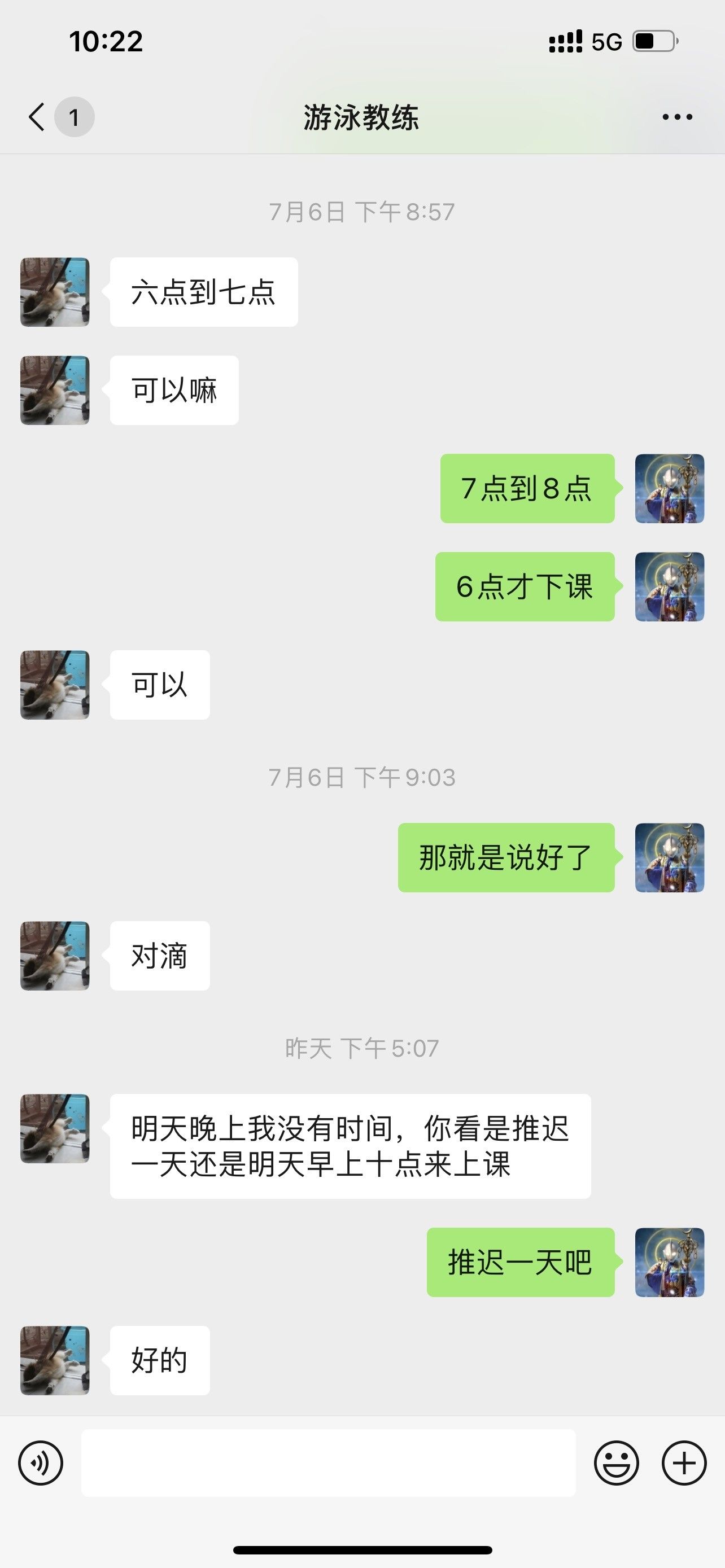The width and height of the screenshot is (725, 1568).
Task: Open the chat info overflow menu
Action: coord(677,117)
